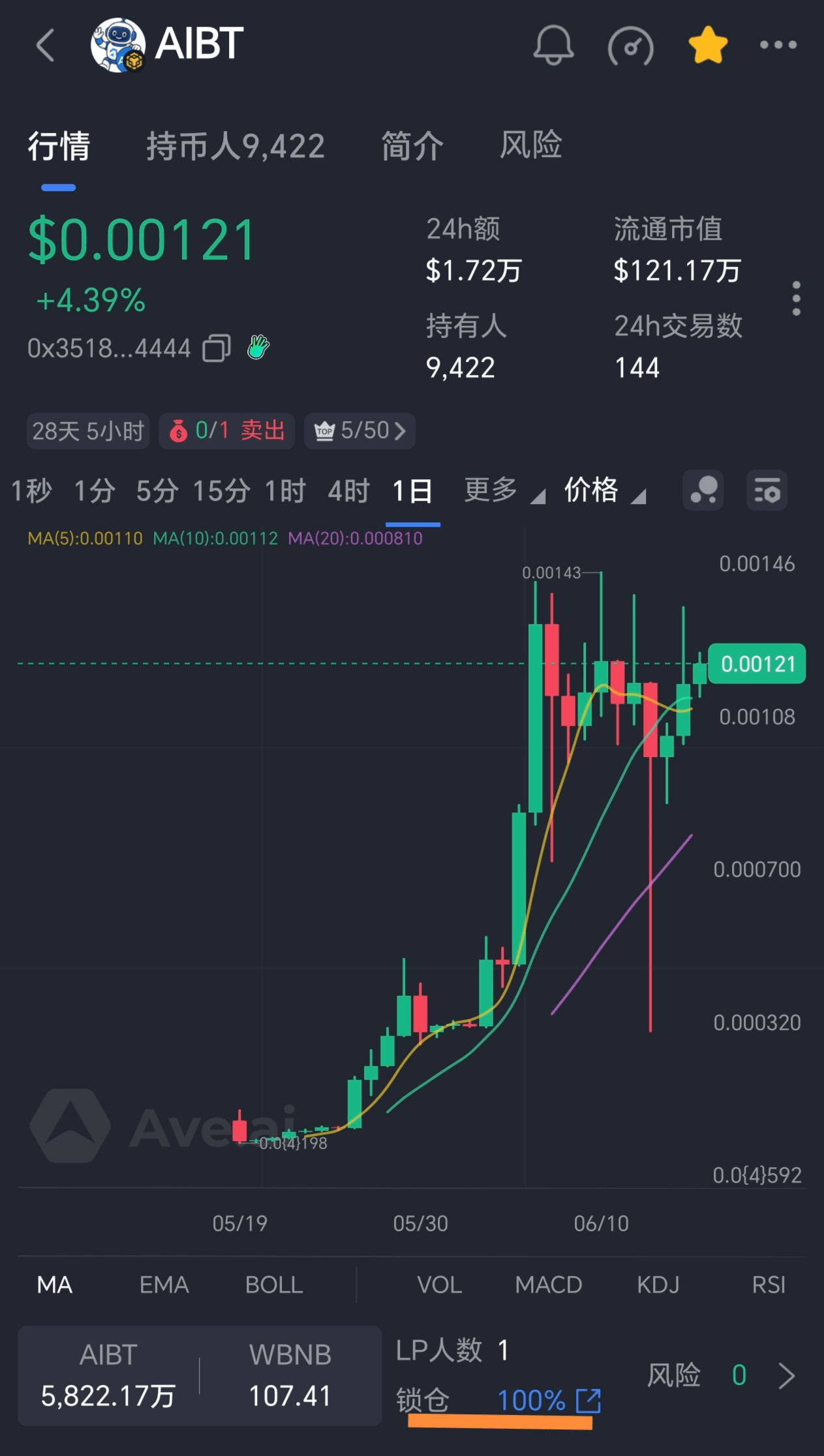Expand more stats via vertical dots
The width and height of the screenshot is (824, 1456).
(x=796, y=299)
